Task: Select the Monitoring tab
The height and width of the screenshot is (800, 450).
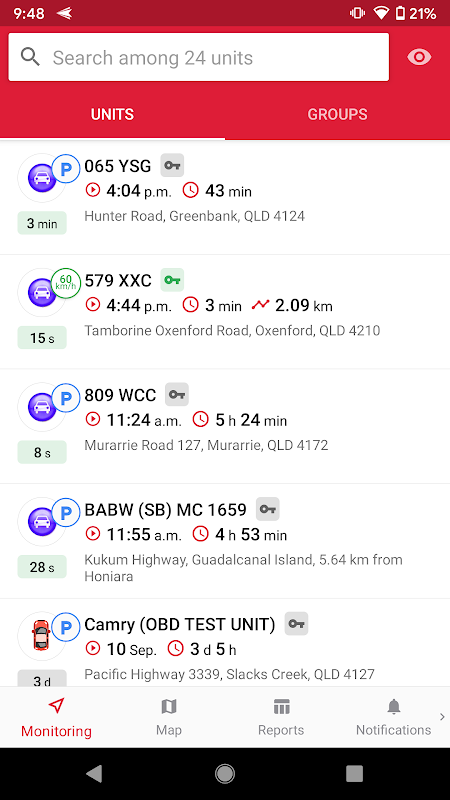Action: click(56, 717)
